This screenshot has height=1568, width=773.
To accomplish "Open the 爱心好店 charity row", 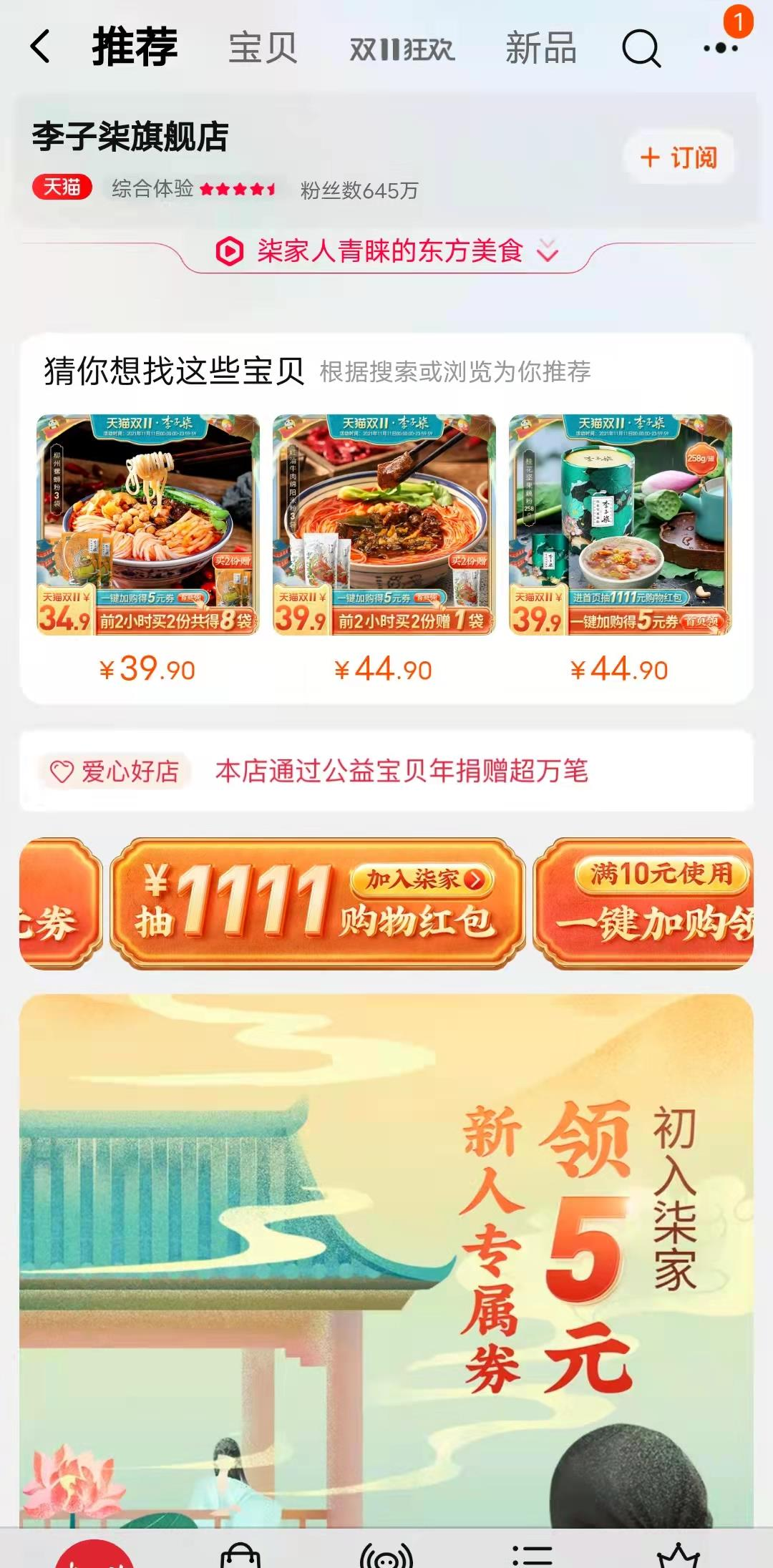I will point(386,771).
